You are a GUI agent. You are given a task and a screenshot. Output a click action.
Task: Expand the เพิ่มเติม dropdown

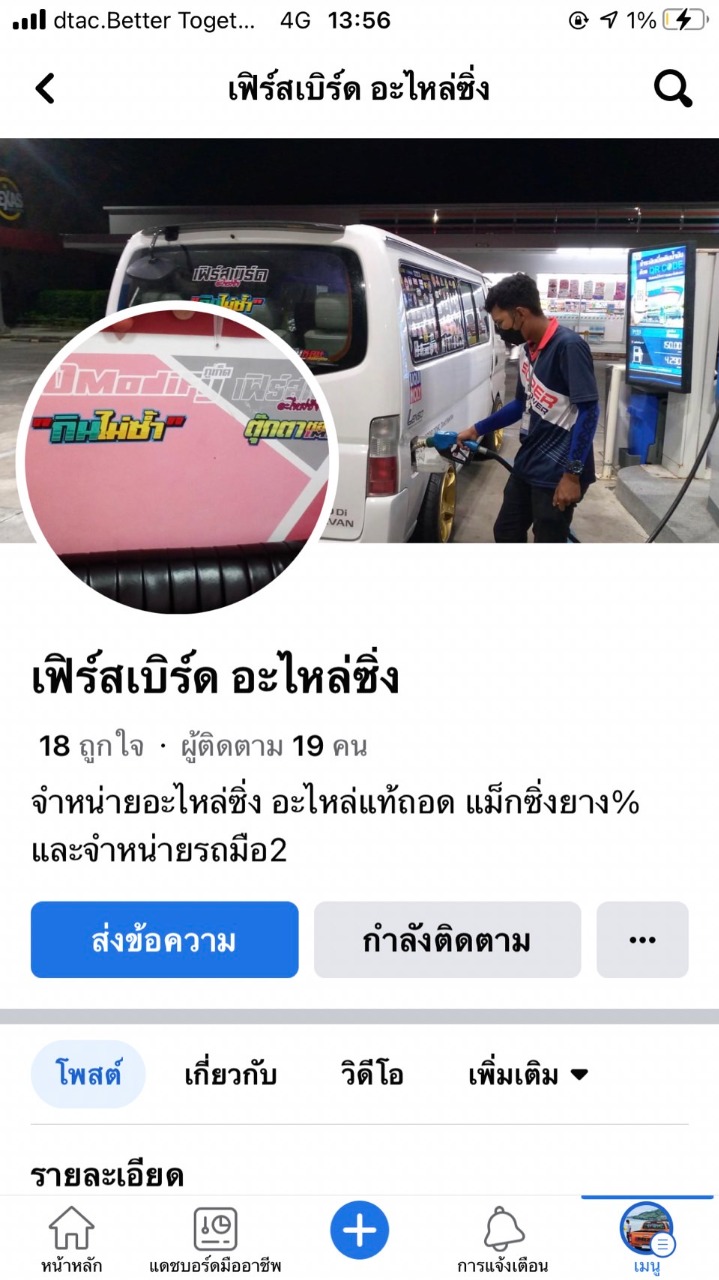(528, 1075)
